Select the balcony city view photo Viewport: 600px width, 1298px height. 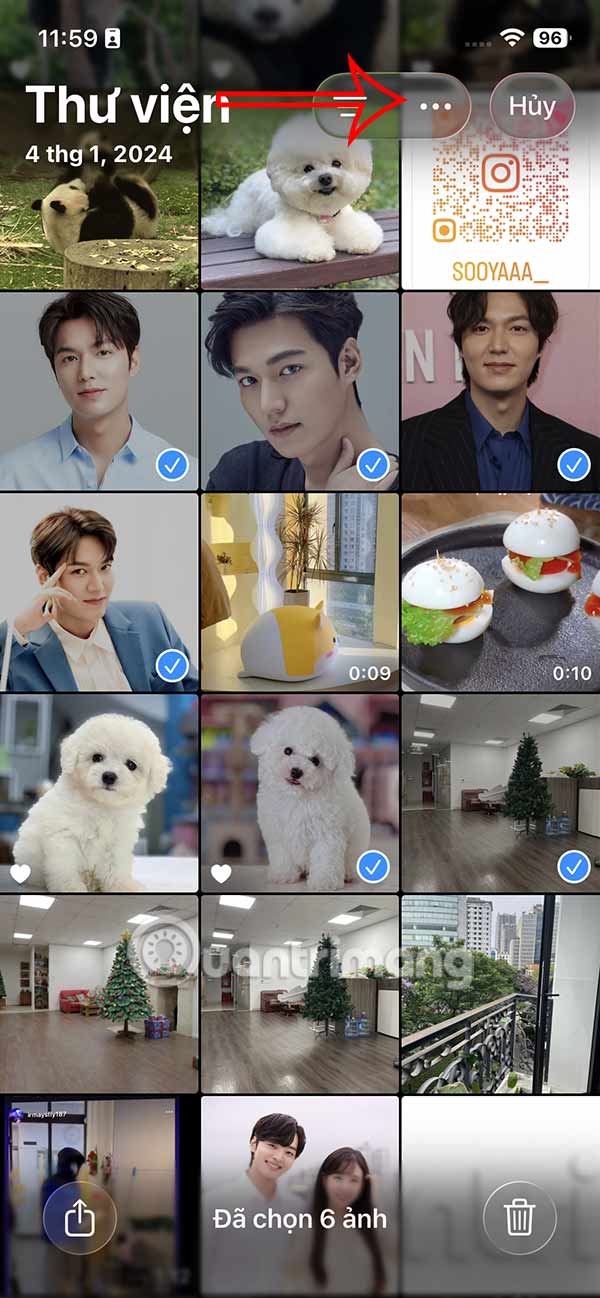pos(500,995)
